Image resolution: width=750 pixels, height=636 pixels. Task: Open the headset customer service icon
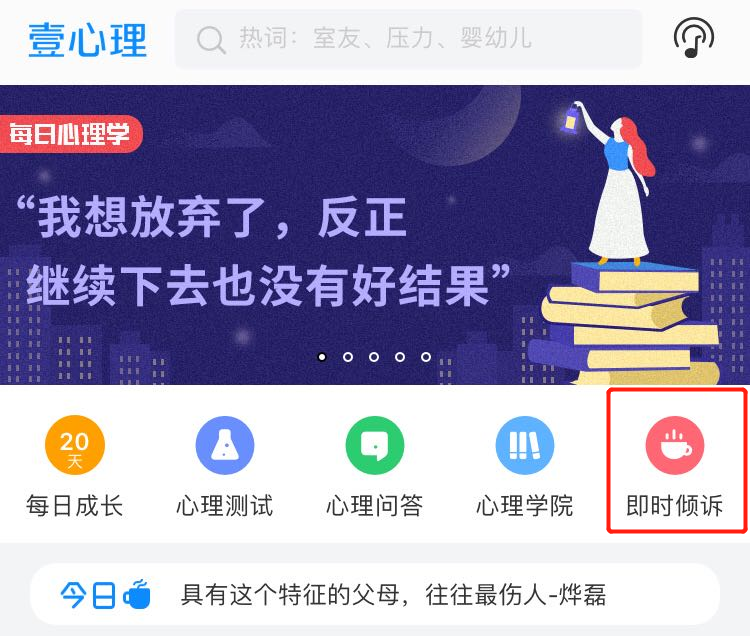point(693,40)
